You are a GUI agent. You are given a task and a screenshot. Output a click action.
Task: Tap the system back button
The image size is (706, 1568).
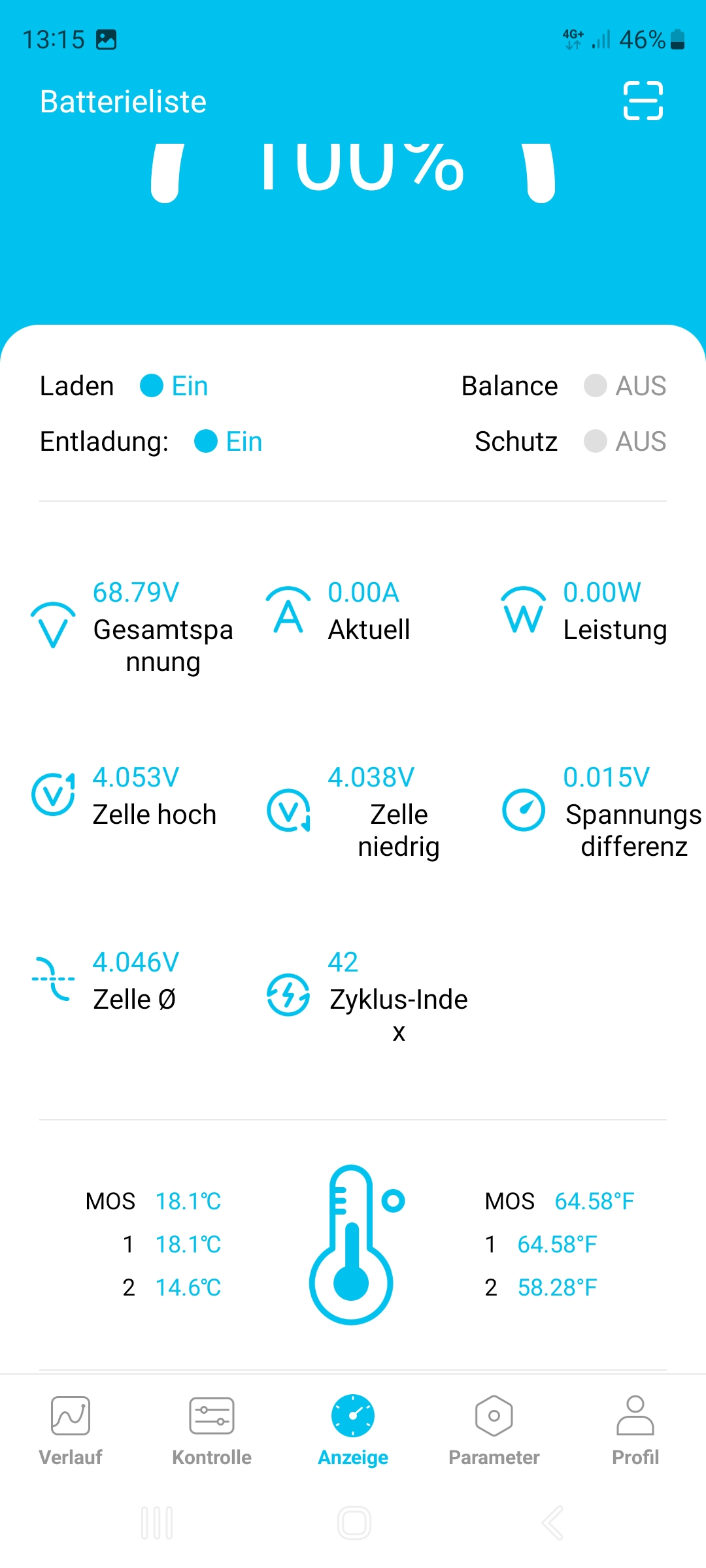552,1523
